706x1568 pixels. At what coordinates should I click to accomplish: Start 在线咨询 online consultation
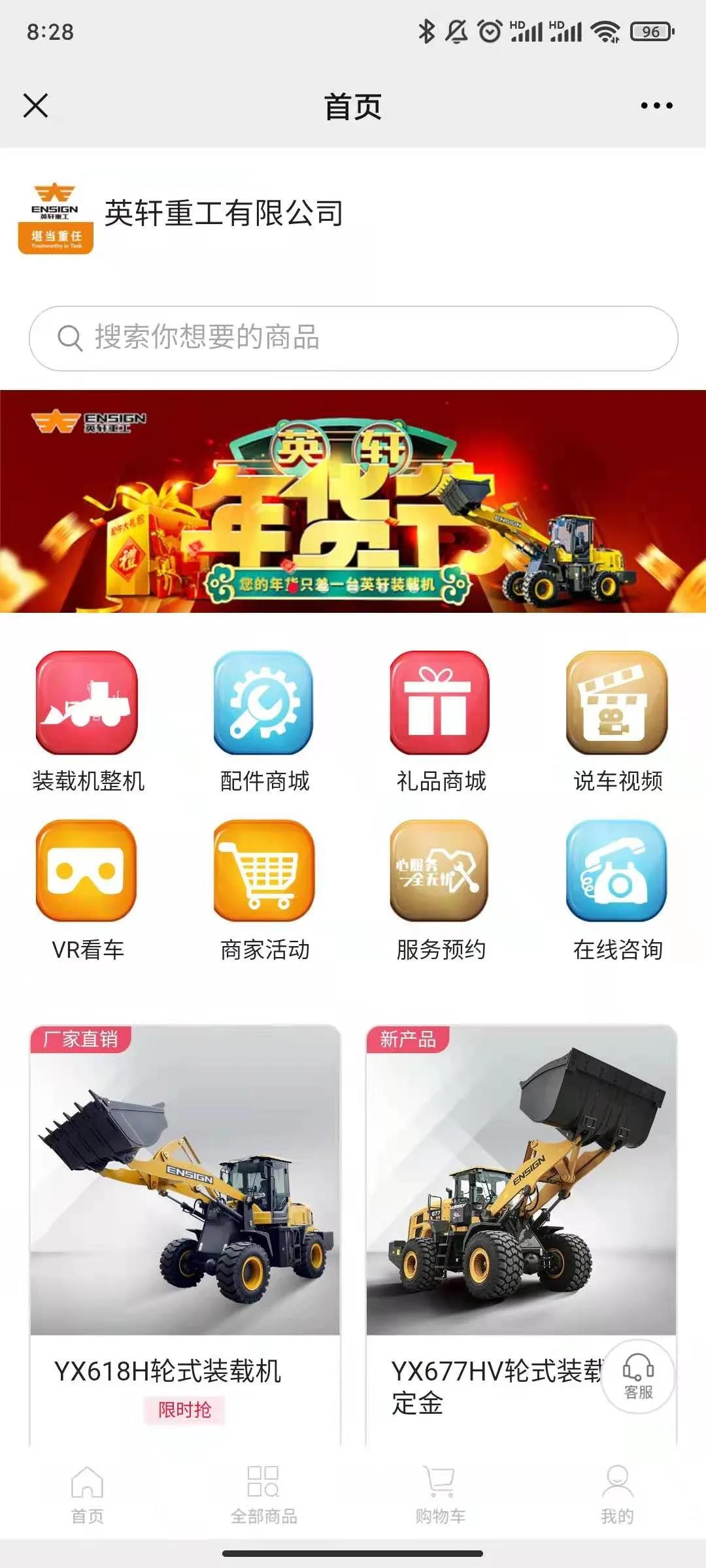point(617,890)
